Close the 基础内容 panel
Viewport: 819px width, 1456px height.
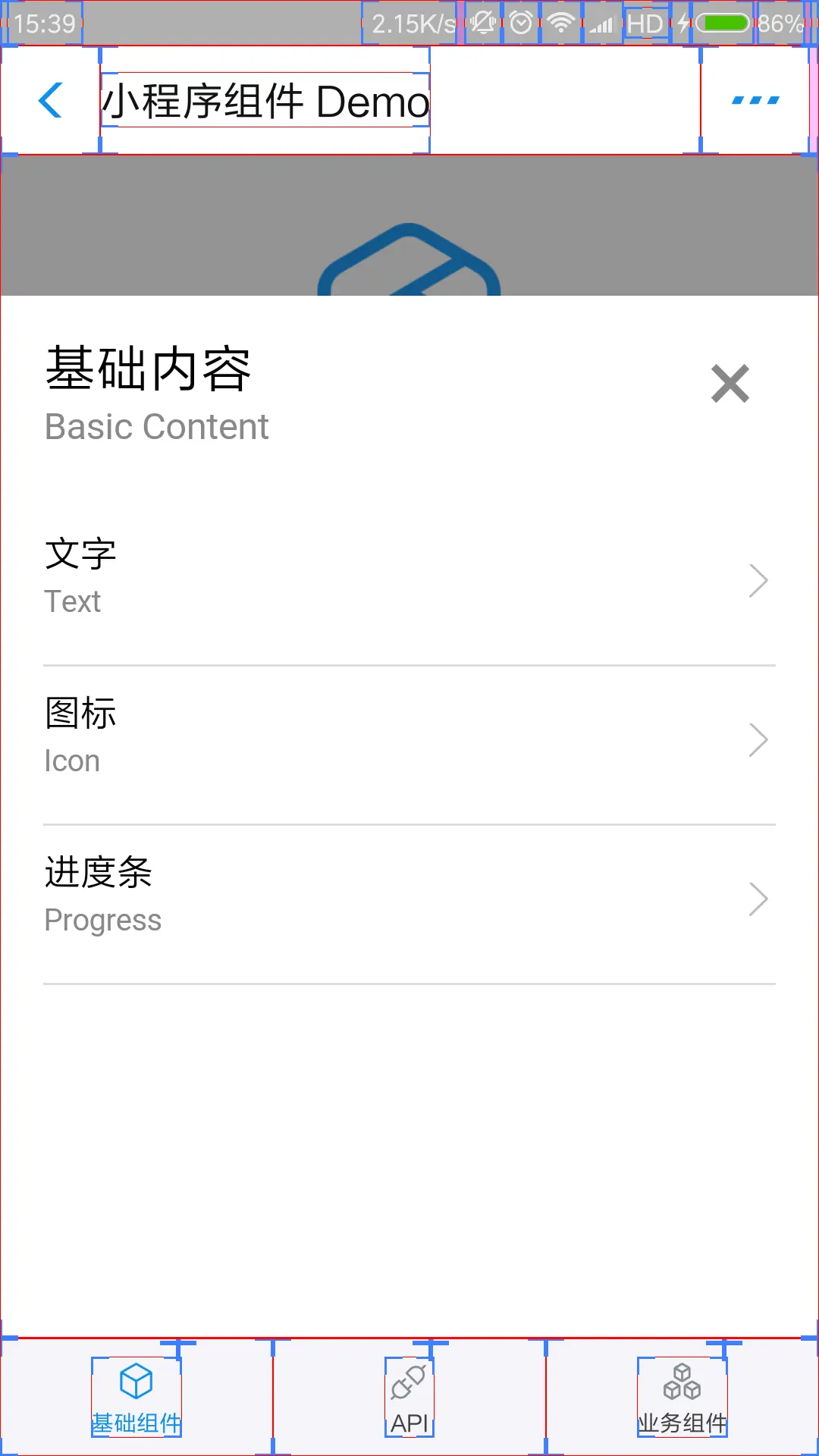pos(730,384)
